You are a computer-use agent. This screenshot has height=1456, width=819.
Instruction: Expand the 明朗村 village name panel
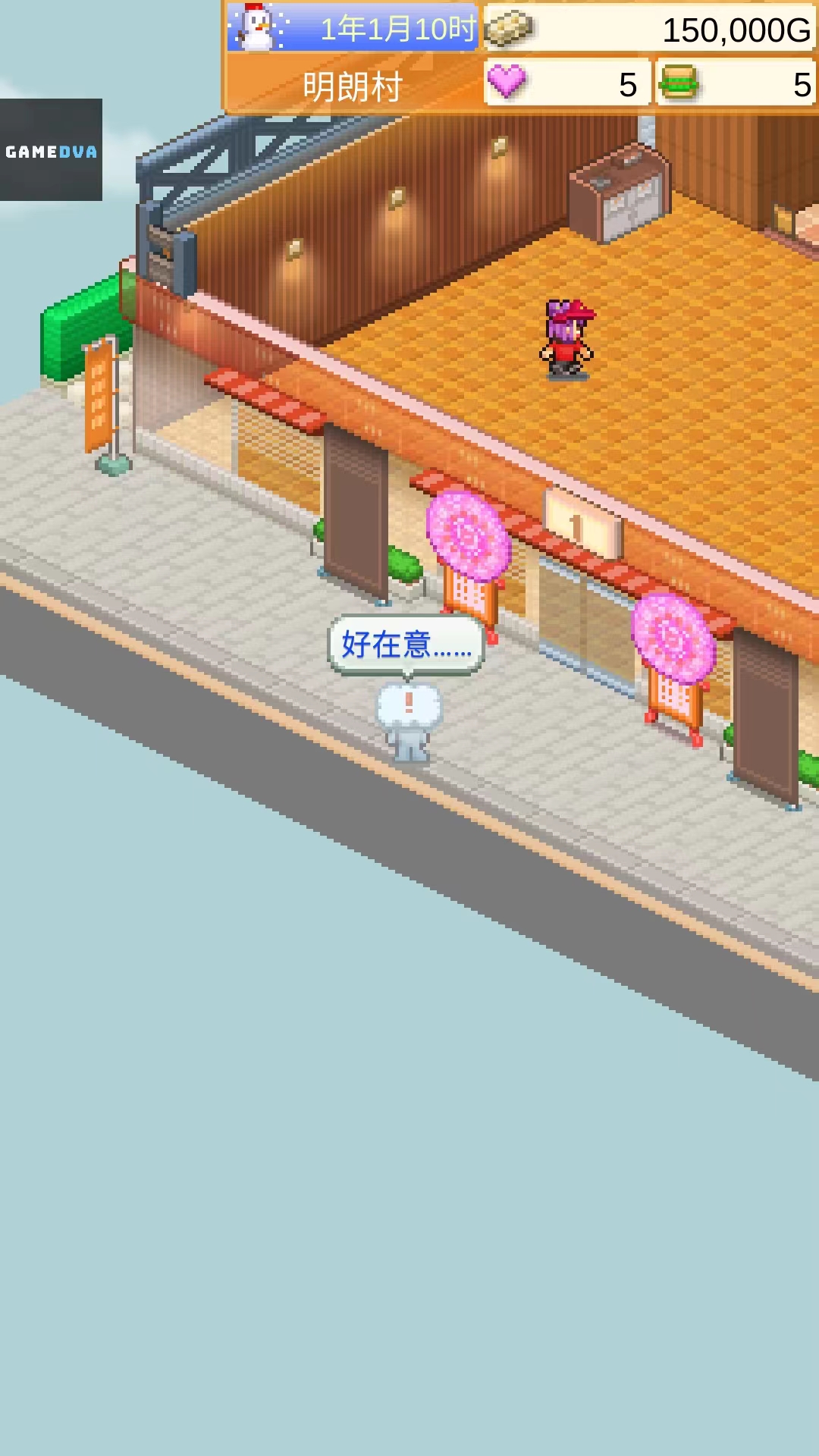[350, 83]
